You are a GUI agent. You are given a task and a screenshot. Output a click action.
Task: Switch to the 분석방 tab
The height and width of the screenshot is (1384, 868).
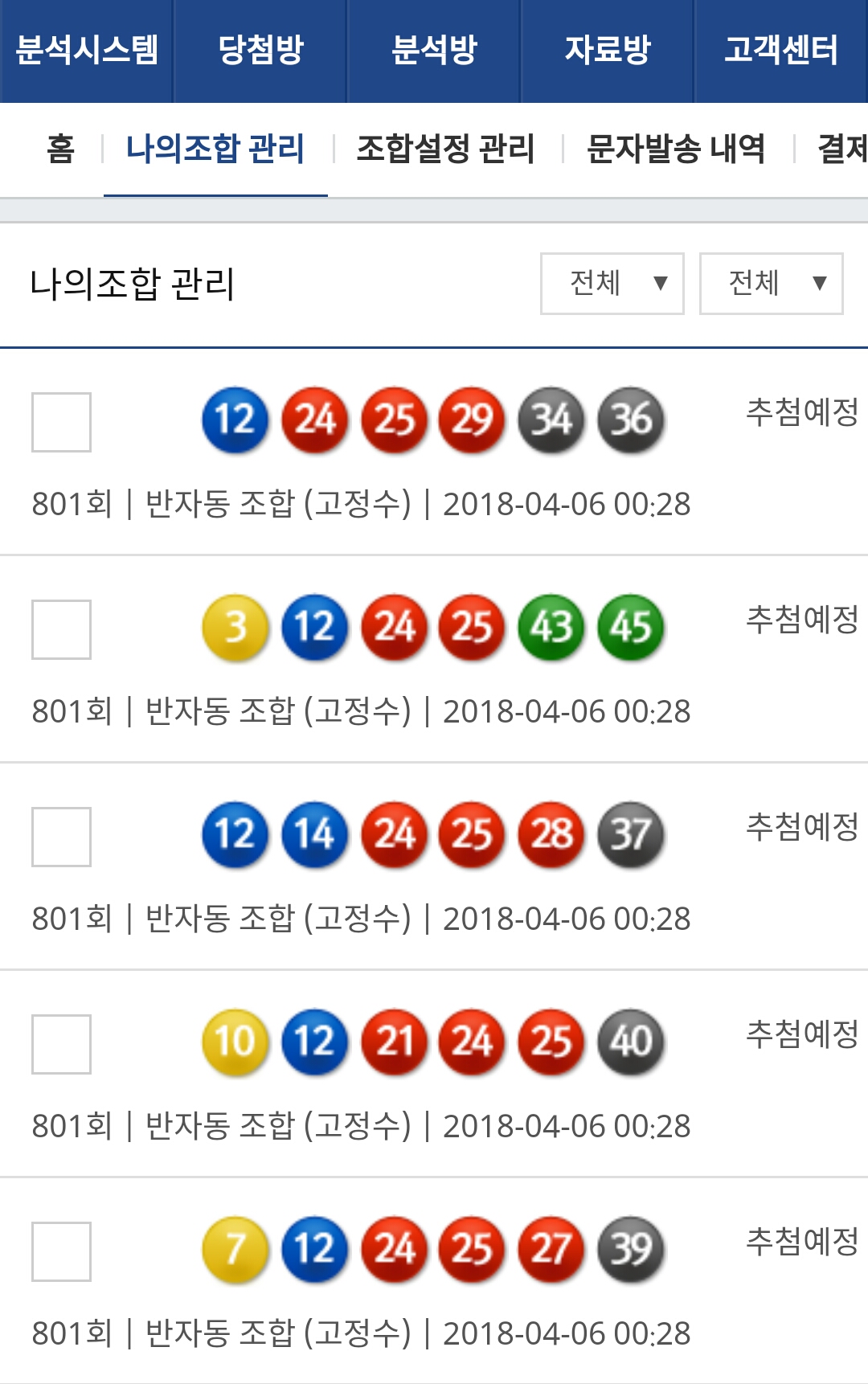434,51
